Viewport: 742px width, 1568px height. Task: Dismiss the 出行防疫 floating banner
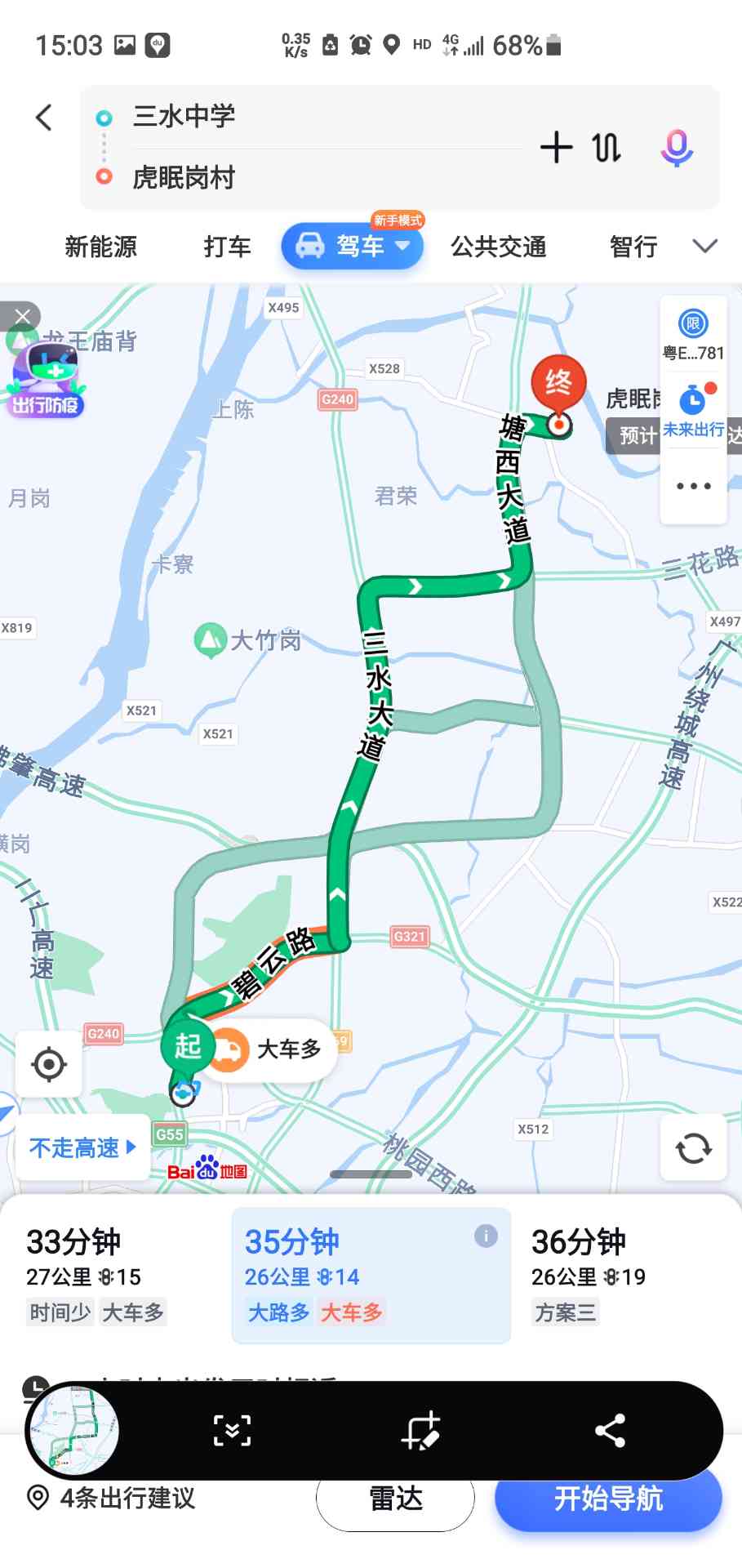(22, 316)
